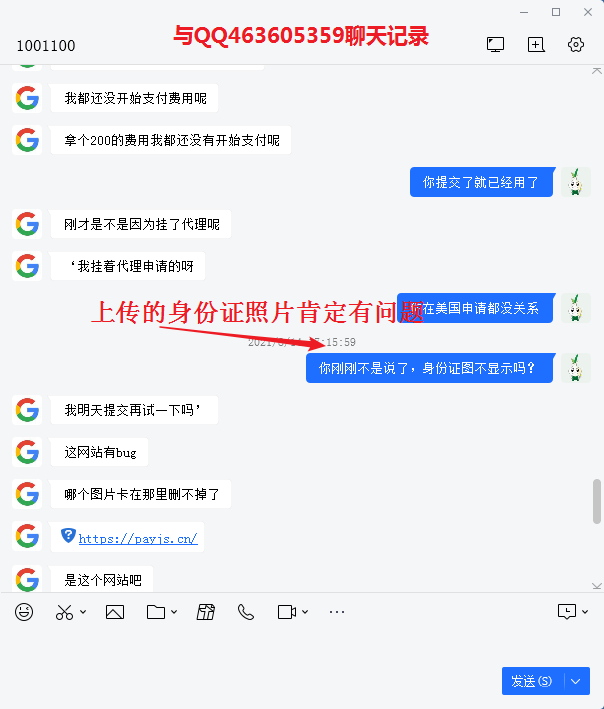The width and height of the screenshot is (604, 709).
Task: Open the https://payjs.cn/ link
Action: click(138, 538)
